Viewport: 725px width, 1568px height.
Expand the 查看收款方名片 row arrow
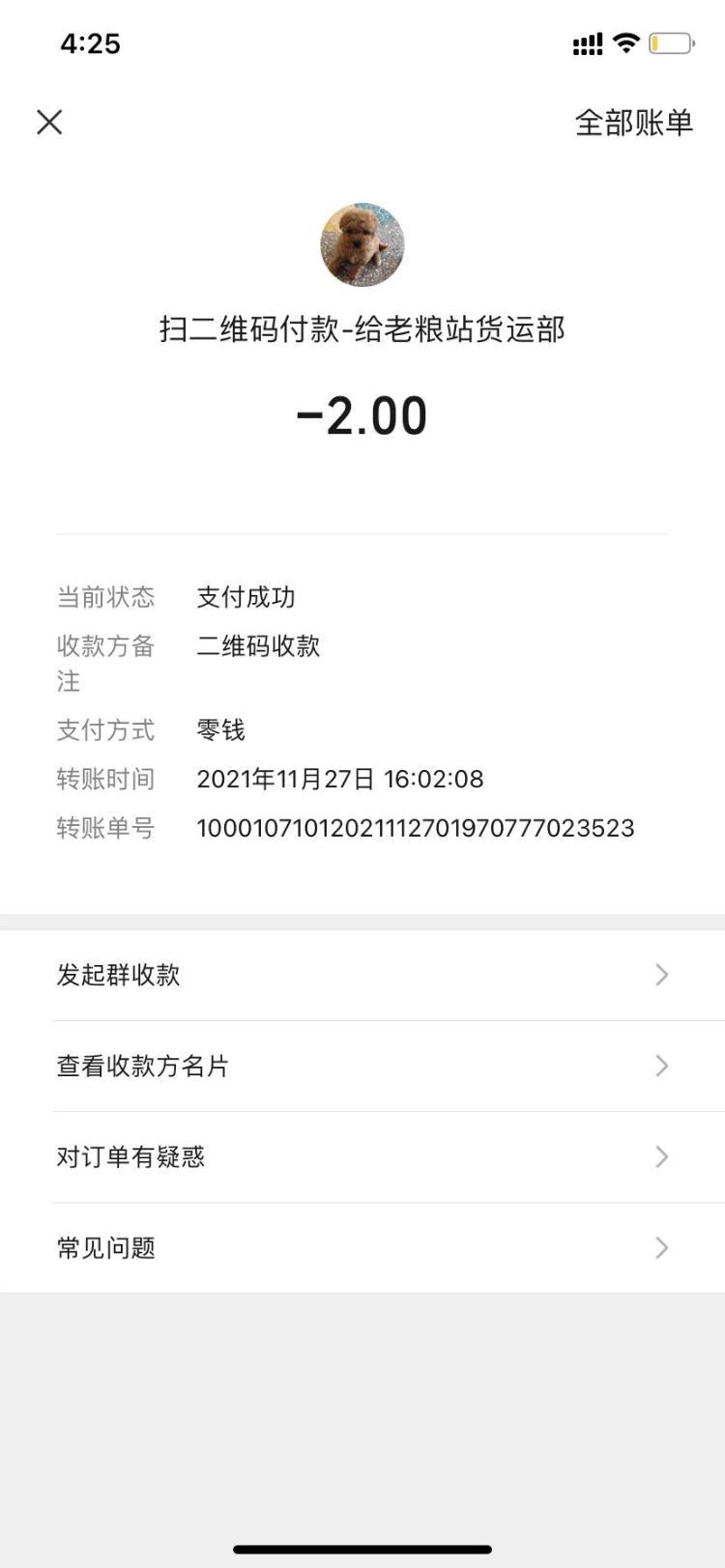[x=660, y=1066]
